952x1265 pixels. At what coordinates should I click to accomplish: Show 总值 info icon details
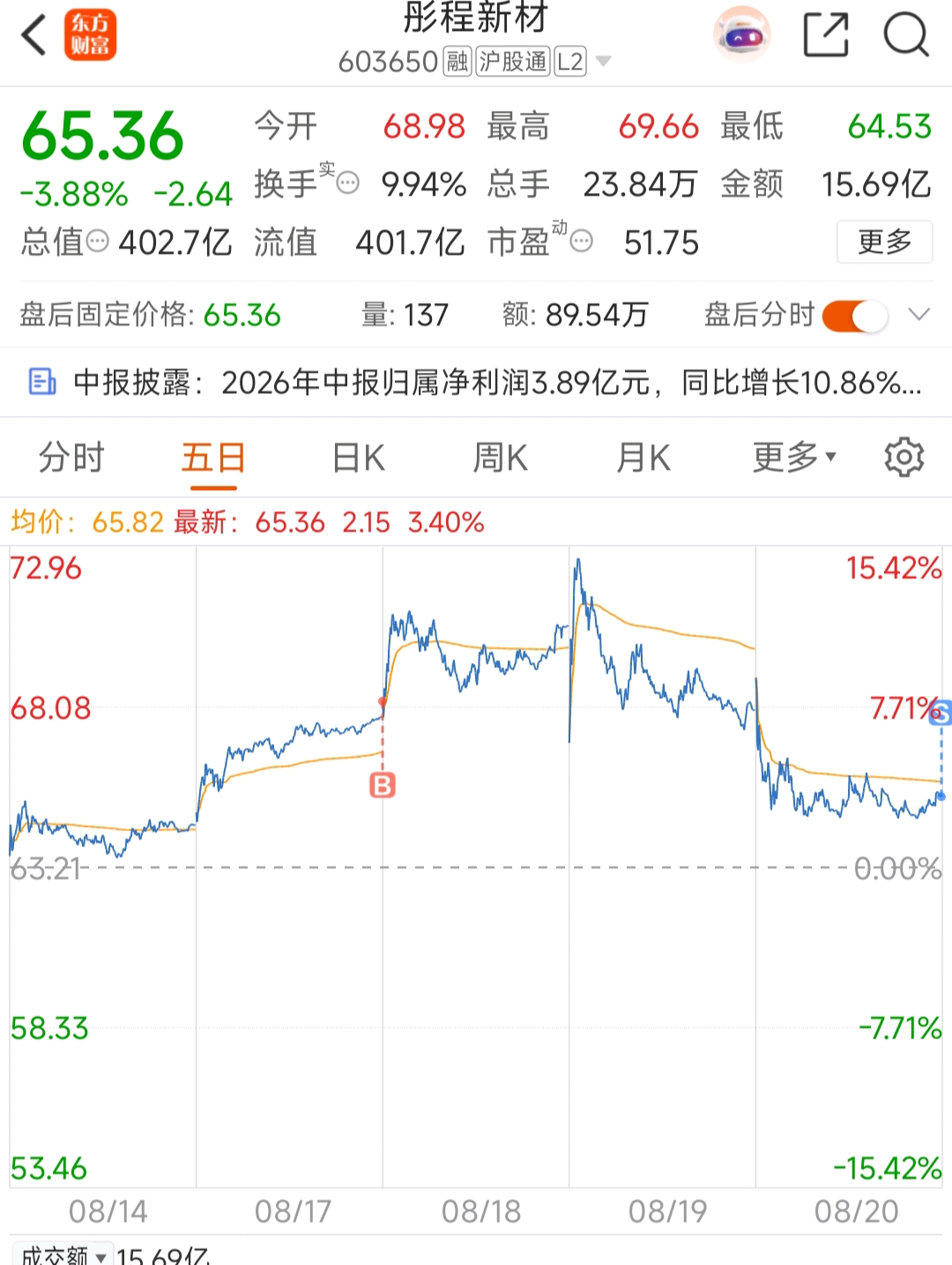click(98, 241)
